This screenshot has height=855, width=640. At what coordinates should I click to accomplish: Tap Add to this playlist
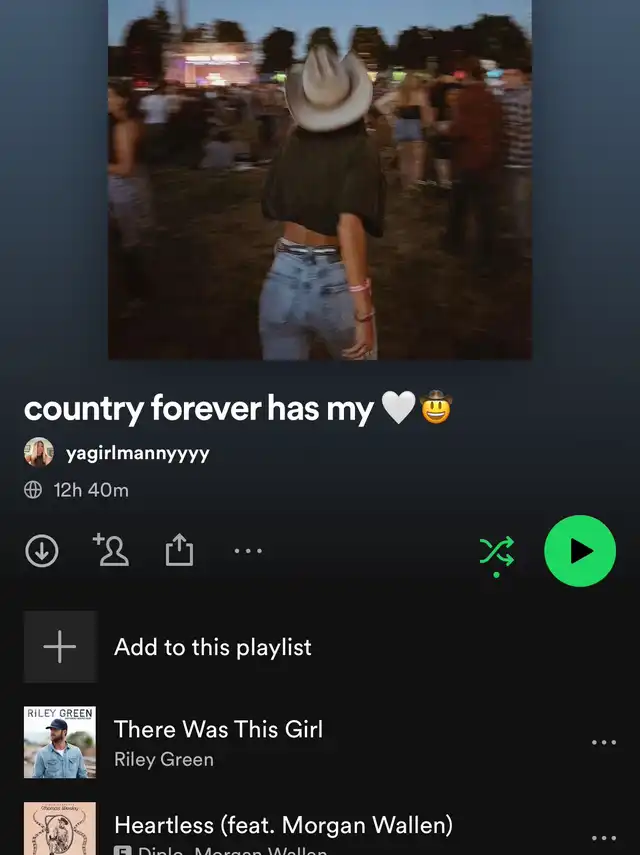(212, 647)
